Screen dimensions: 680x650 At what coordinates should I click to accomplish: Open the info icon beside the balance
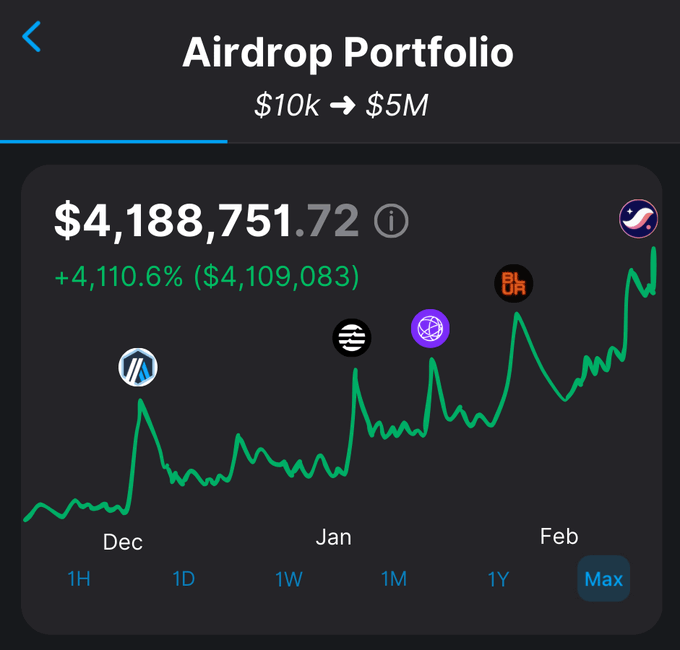pyautogui.click(x=391, y=222)
